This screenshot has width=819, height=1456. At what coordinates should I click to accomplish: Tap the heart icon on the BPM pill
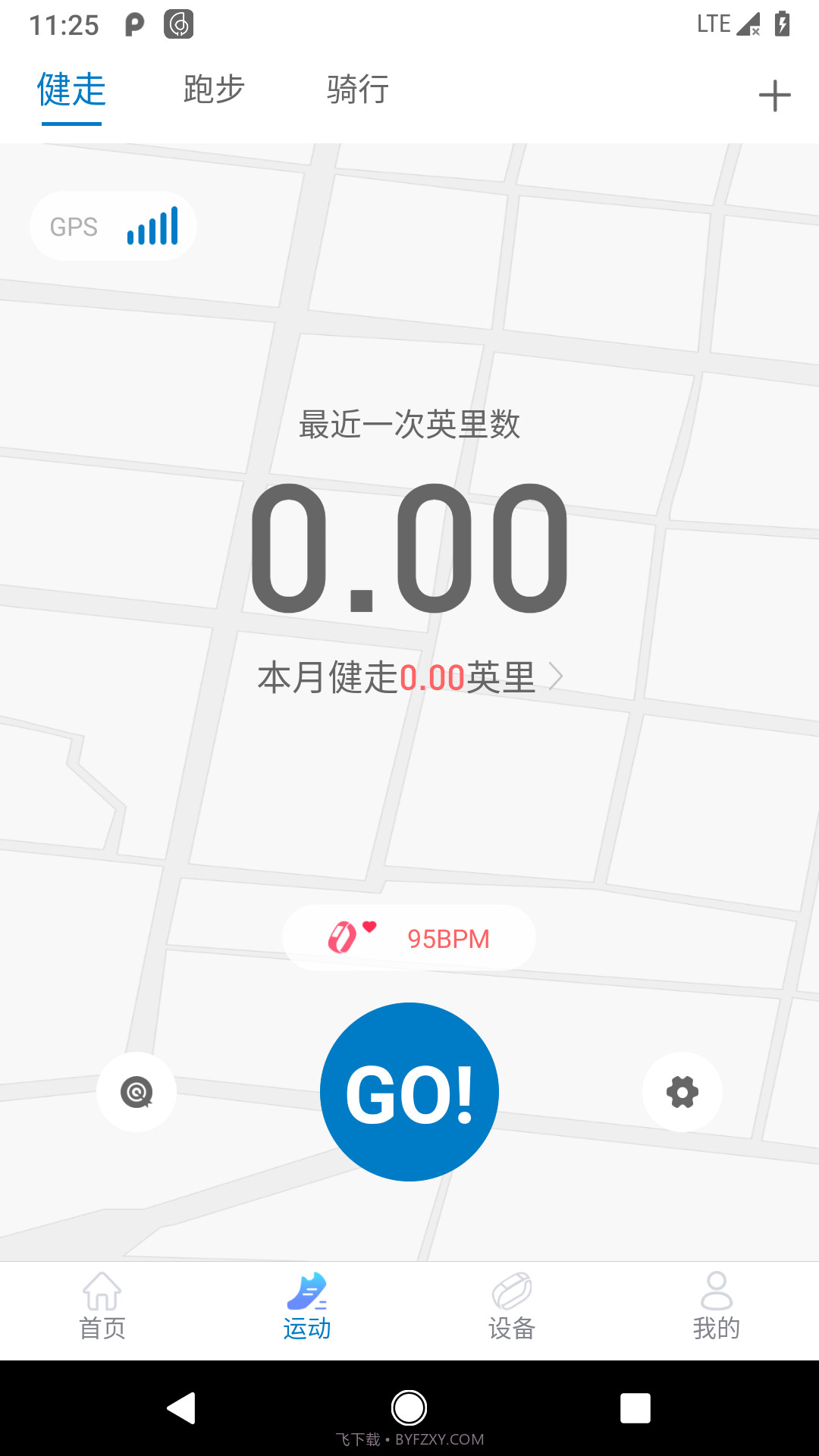click(369, 927)
